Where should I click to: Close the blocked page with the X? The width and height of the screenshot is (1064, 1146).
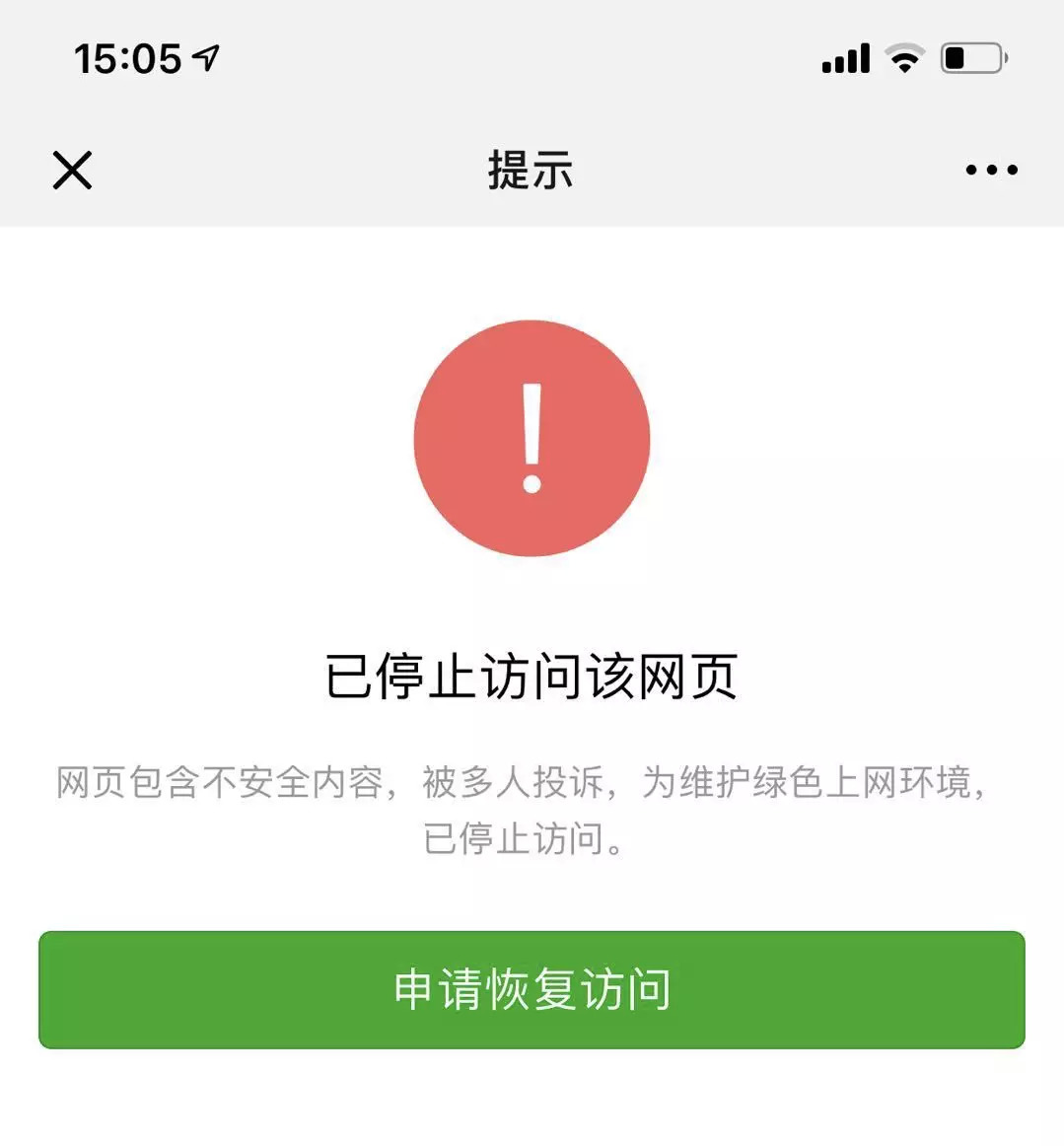[x=72, y=170]
